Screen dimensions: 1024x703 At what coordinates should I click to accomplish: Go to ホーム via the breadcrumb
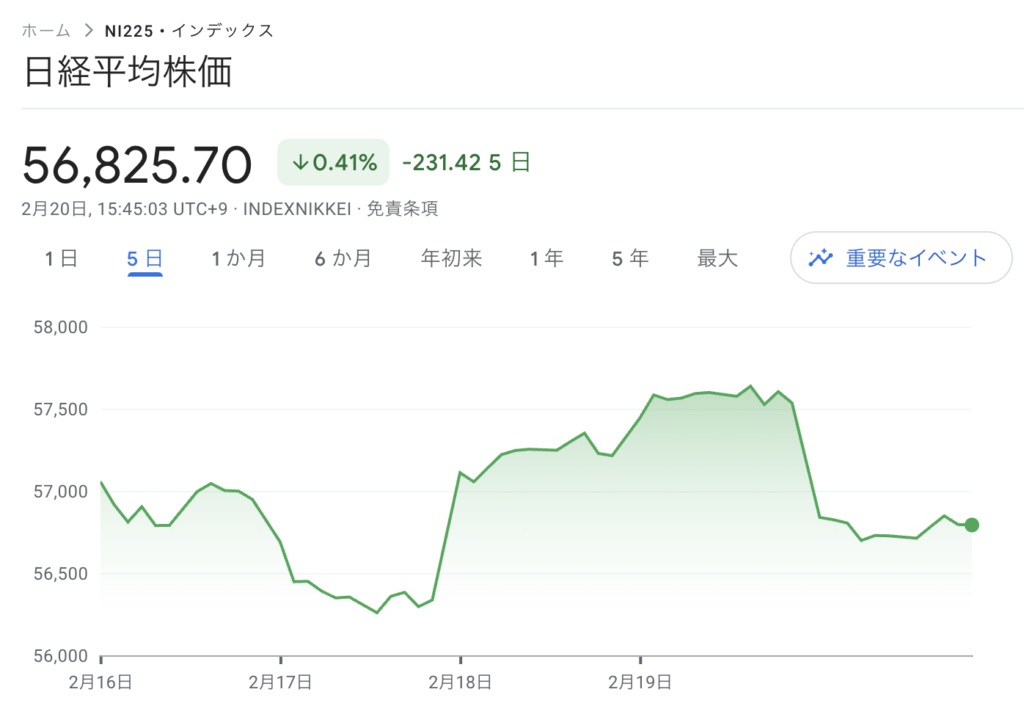[x=46, y=31]
